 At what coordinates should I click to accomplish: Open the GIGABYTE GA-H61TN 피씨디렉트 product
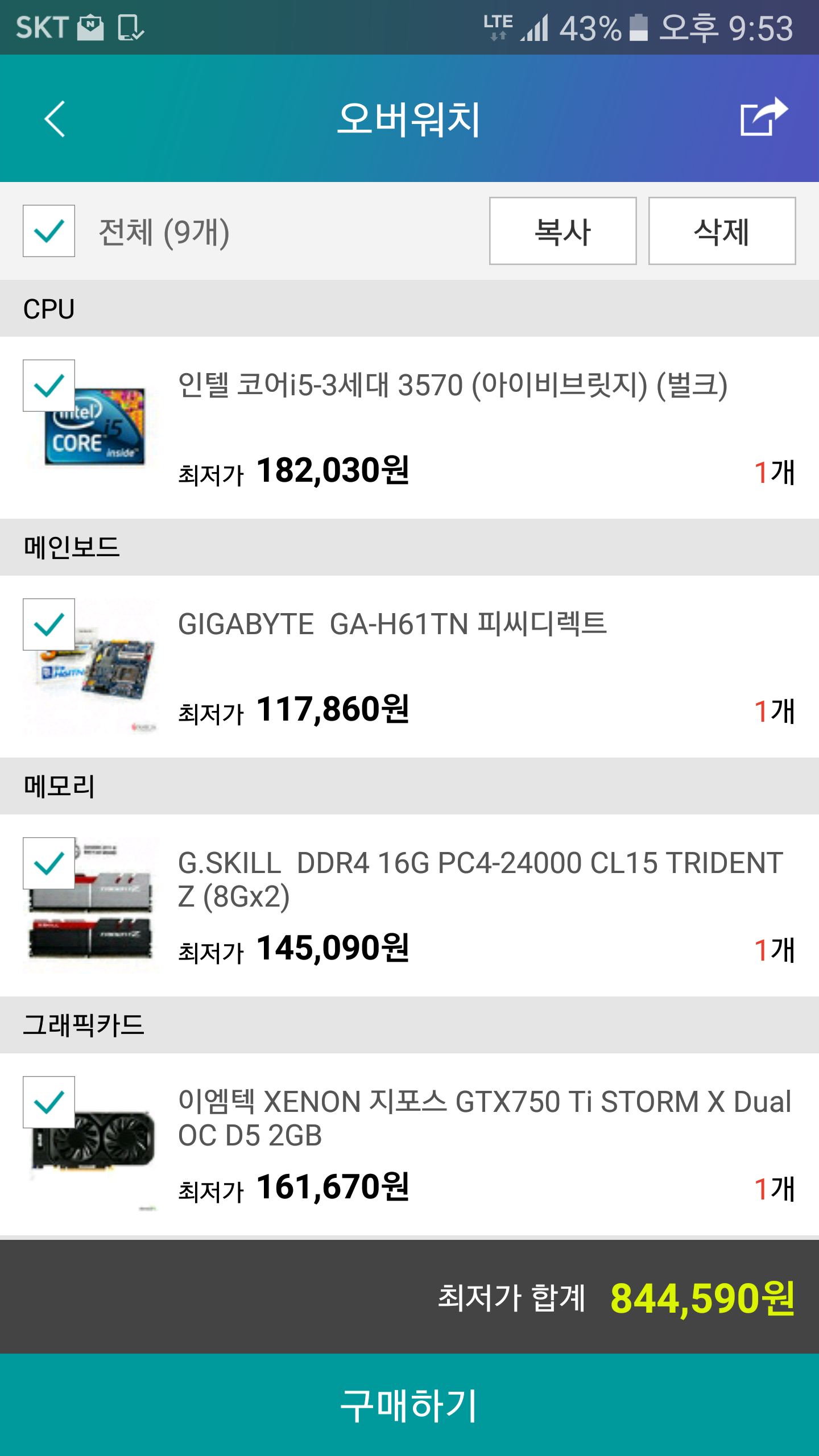tap(392, 624)
